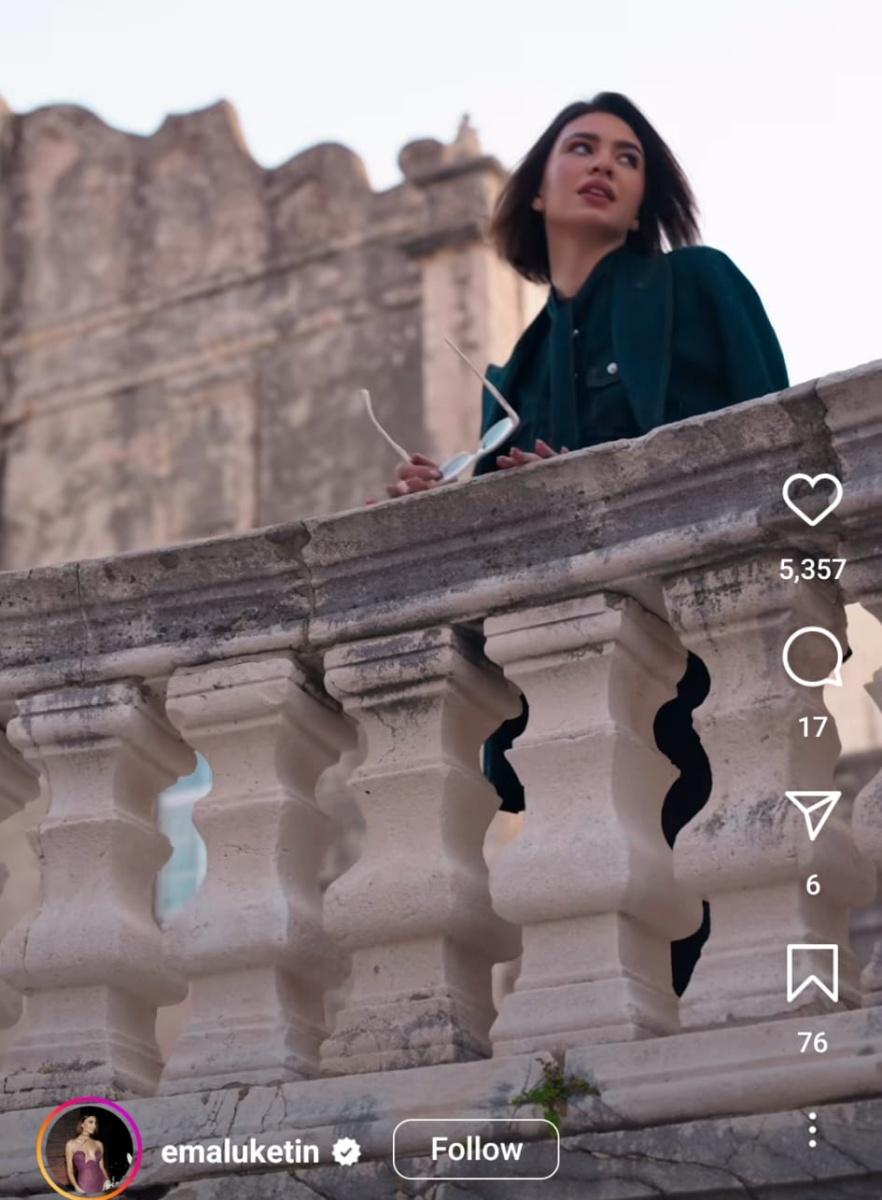Like this reel with the heart icon
The image size is (882, 1200).
coord(812,499)
